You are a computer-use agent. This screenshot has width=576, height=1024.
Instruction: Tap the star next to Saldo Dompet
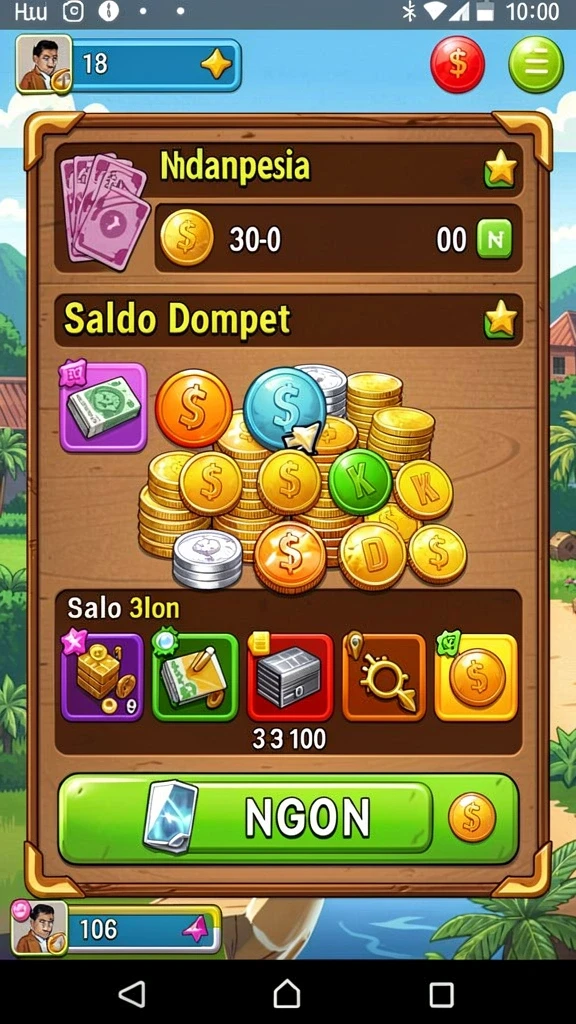click(x=501, y=319)
